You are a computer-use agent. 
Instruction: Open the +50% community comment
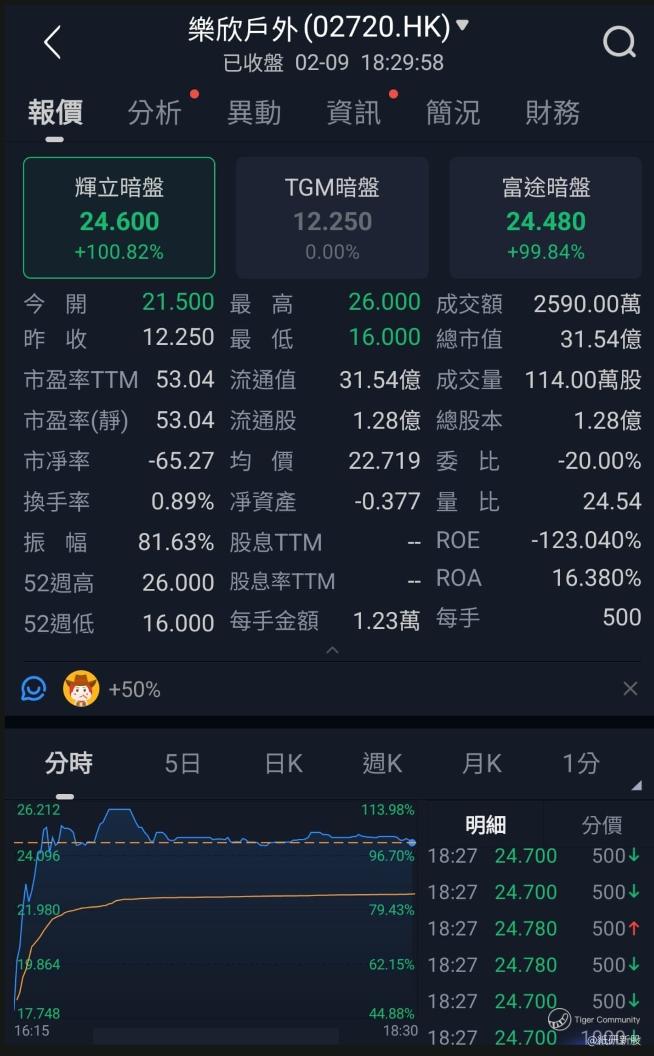134,689
